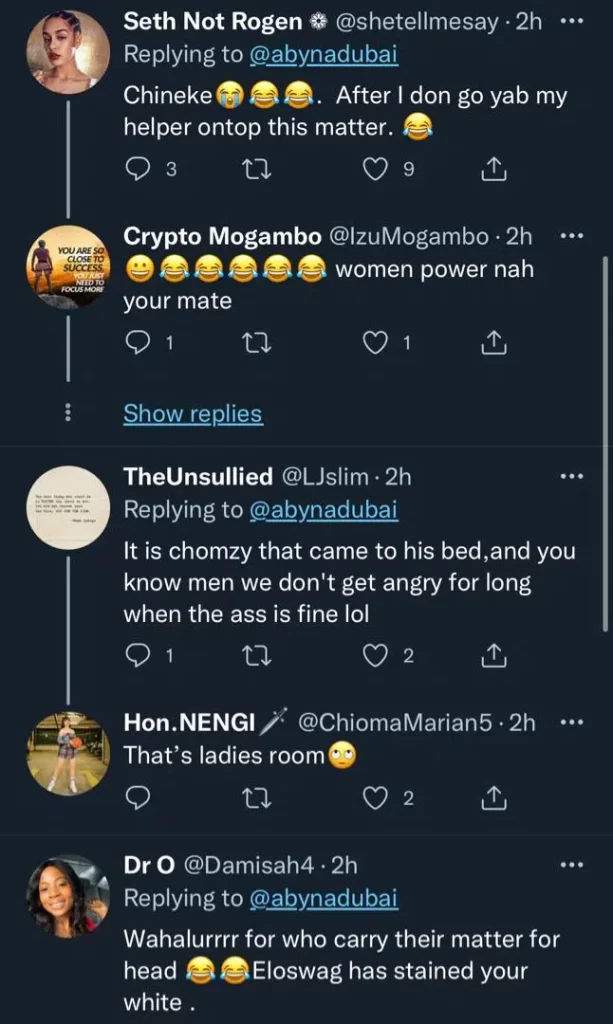
Task: Open the overflow menu on Seth Not Rogen's tweet
Action: click(x=571, y=22)
